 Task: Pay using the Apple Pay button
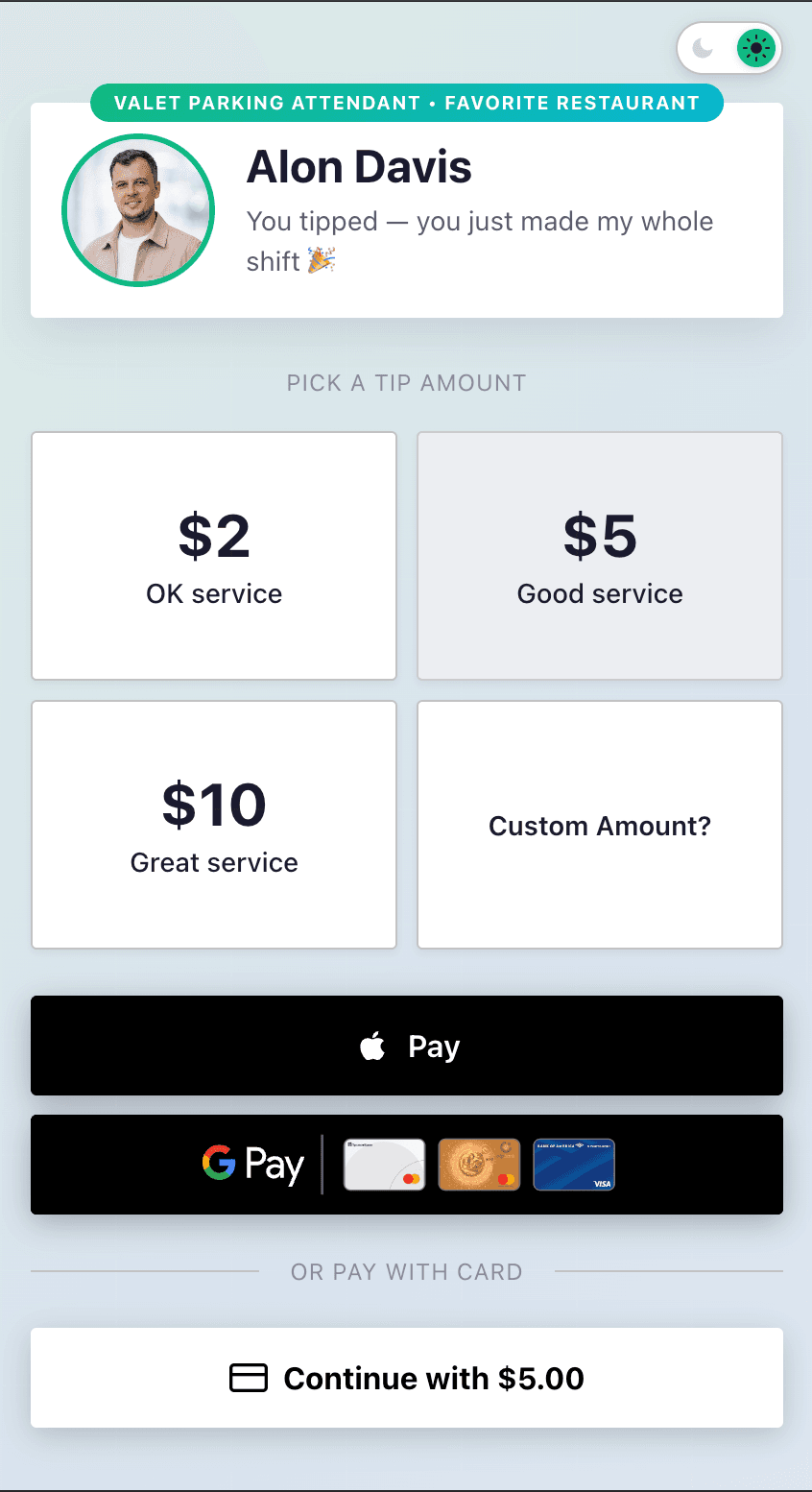point(406,1046)
